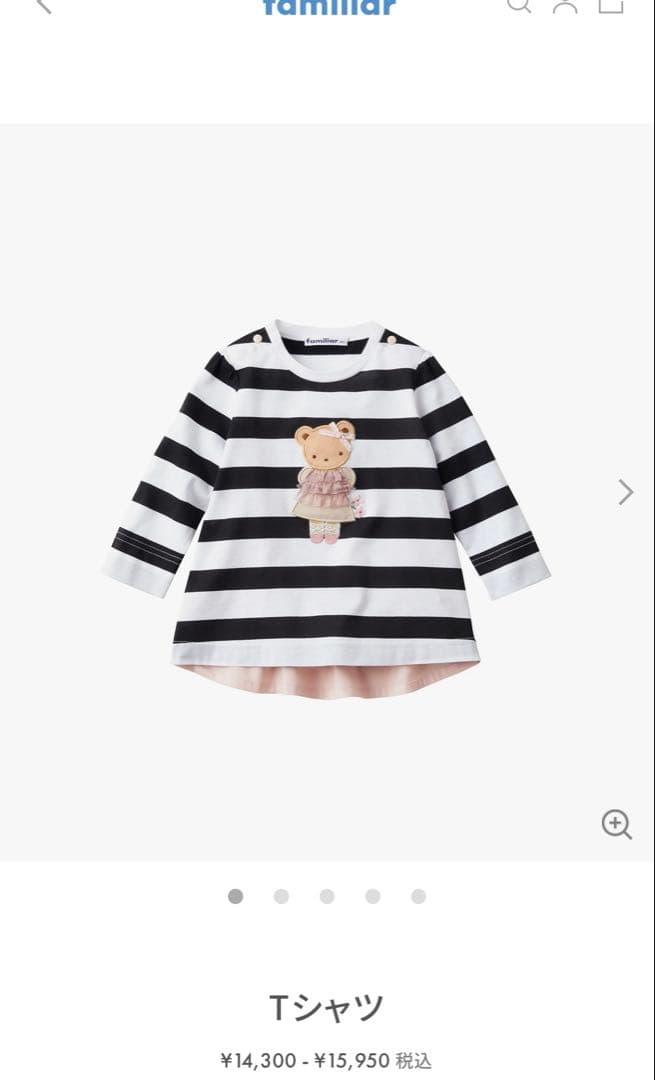Jump to the fifth image dot
This screenshot has width=655, height=1080.
(418, 896)
